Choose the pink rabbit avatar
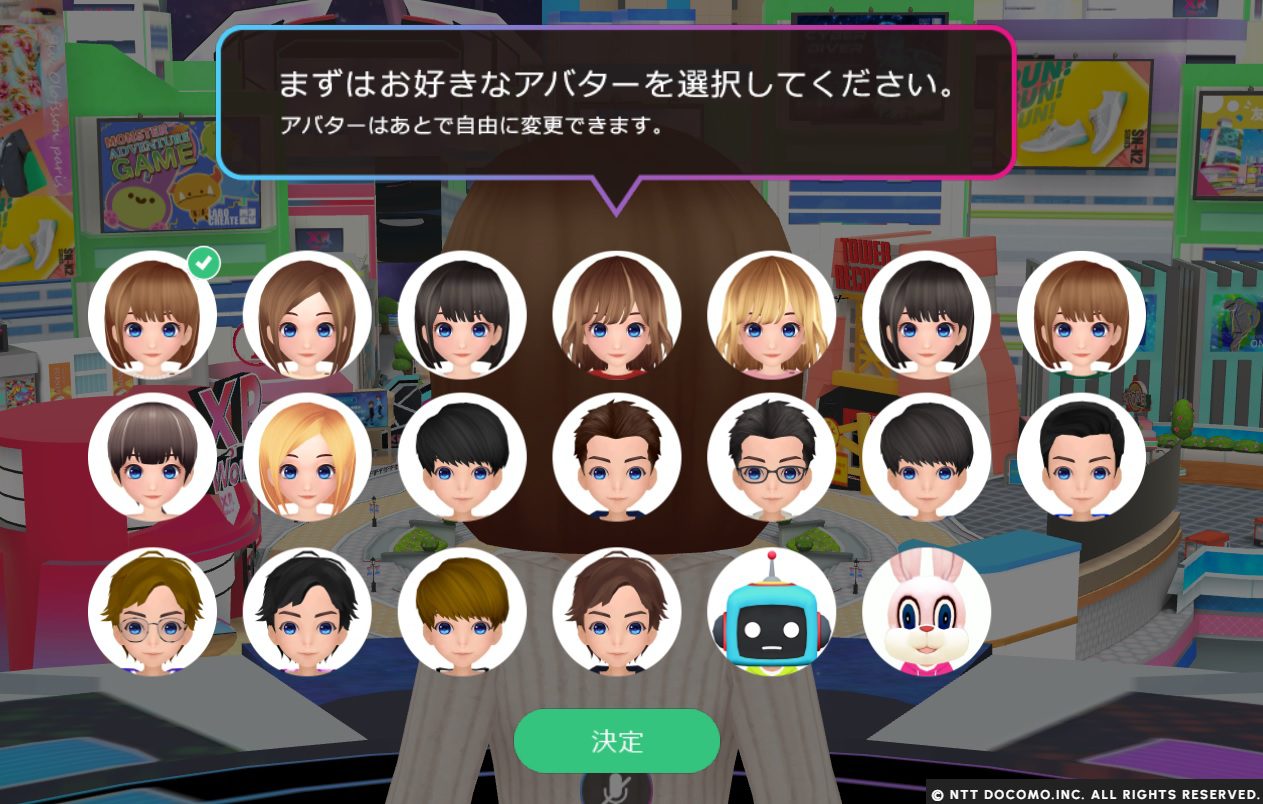Image resolution: width=1263 pixels, height=804 pixels. 926,611
